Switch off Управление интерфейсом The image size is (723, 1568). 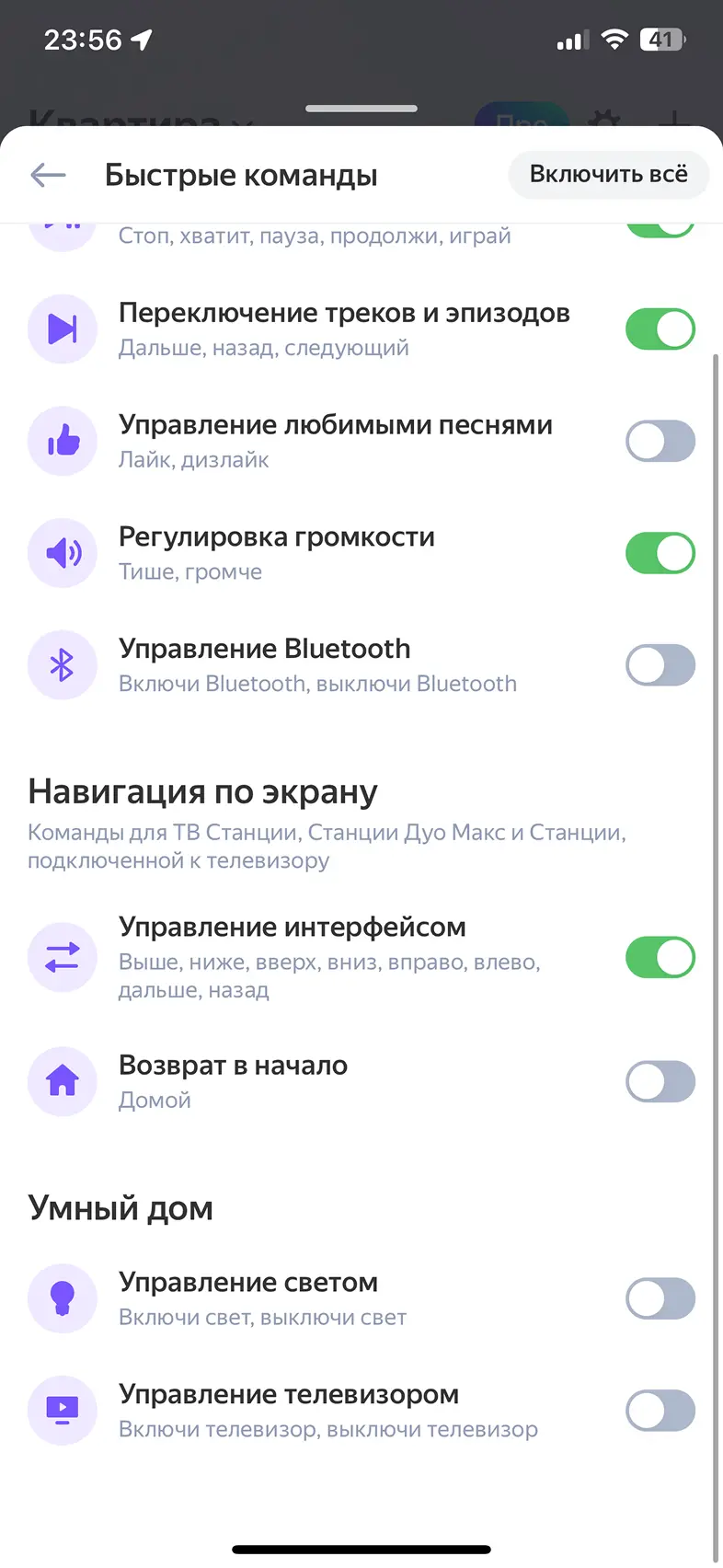(660, 958)
